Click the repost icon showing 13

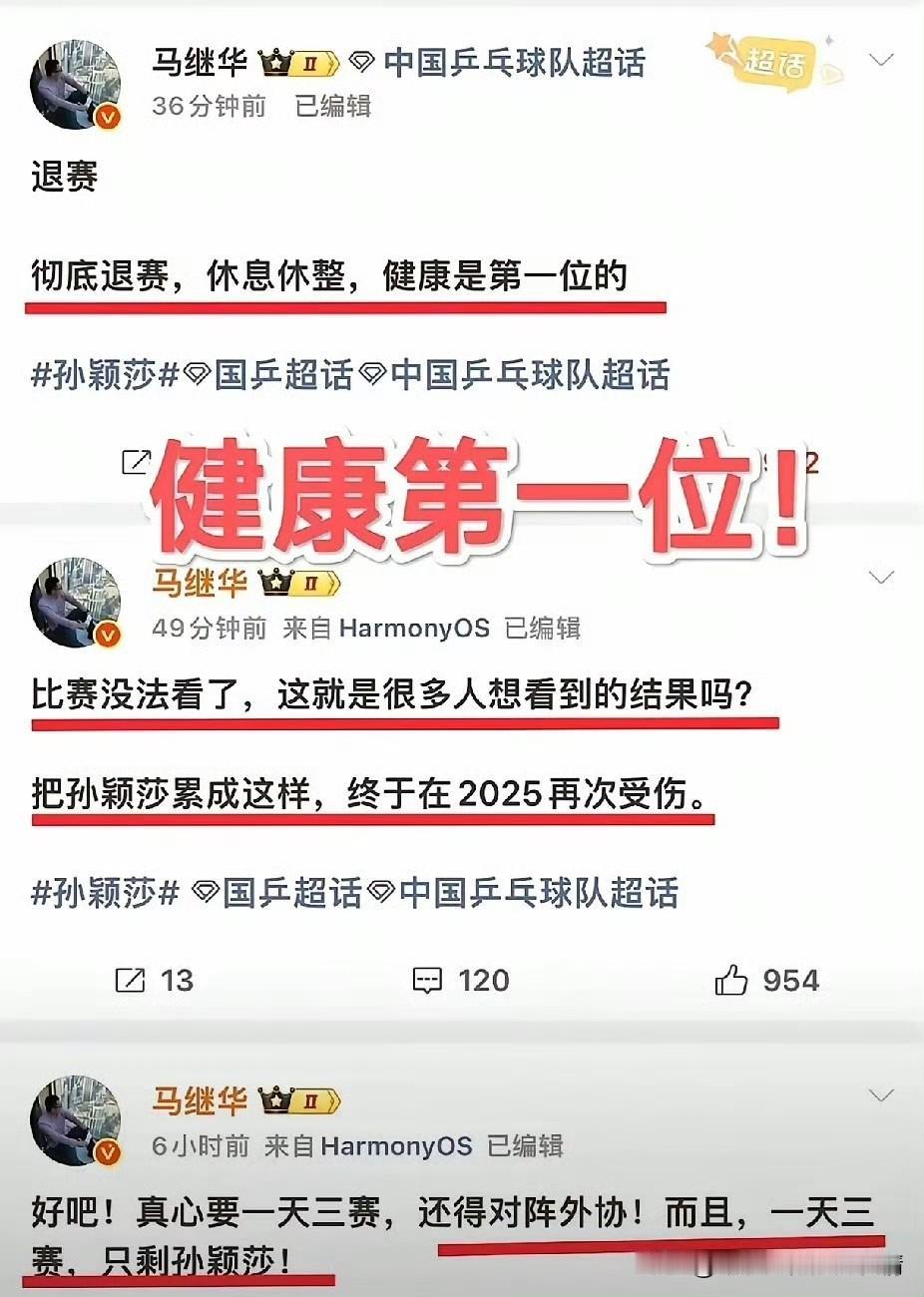point(130,981)
